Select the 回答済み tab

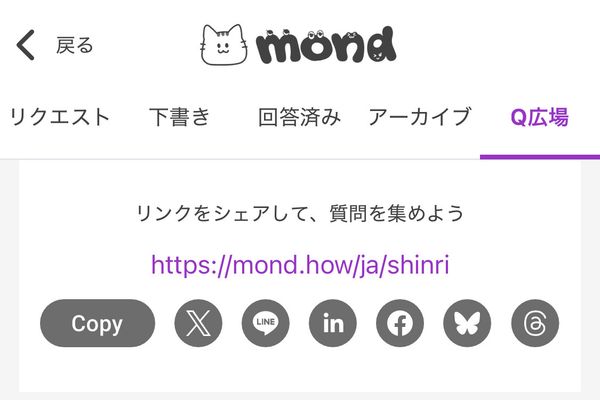[x=299, y=117]
